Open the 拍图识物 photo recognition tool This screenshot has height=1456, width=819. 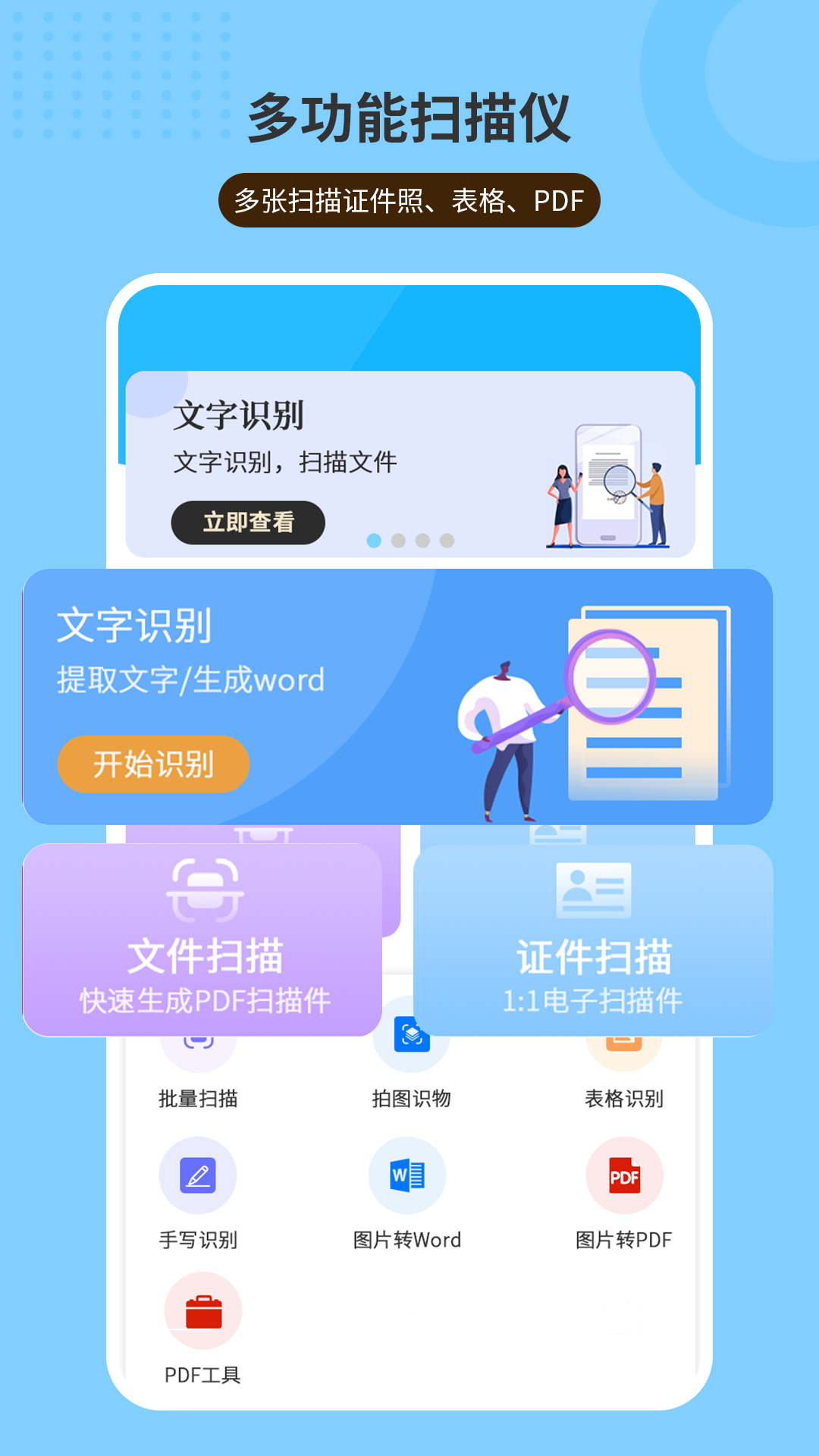coord(408,1039)
